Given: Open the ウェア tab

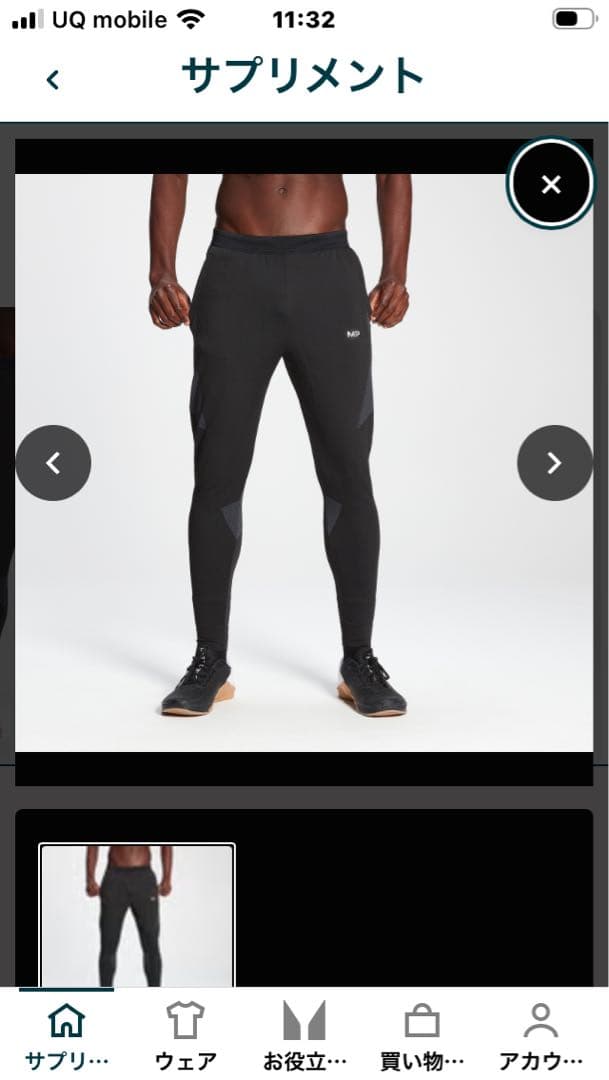Looking at the screenshot, I should (185, 1036).
